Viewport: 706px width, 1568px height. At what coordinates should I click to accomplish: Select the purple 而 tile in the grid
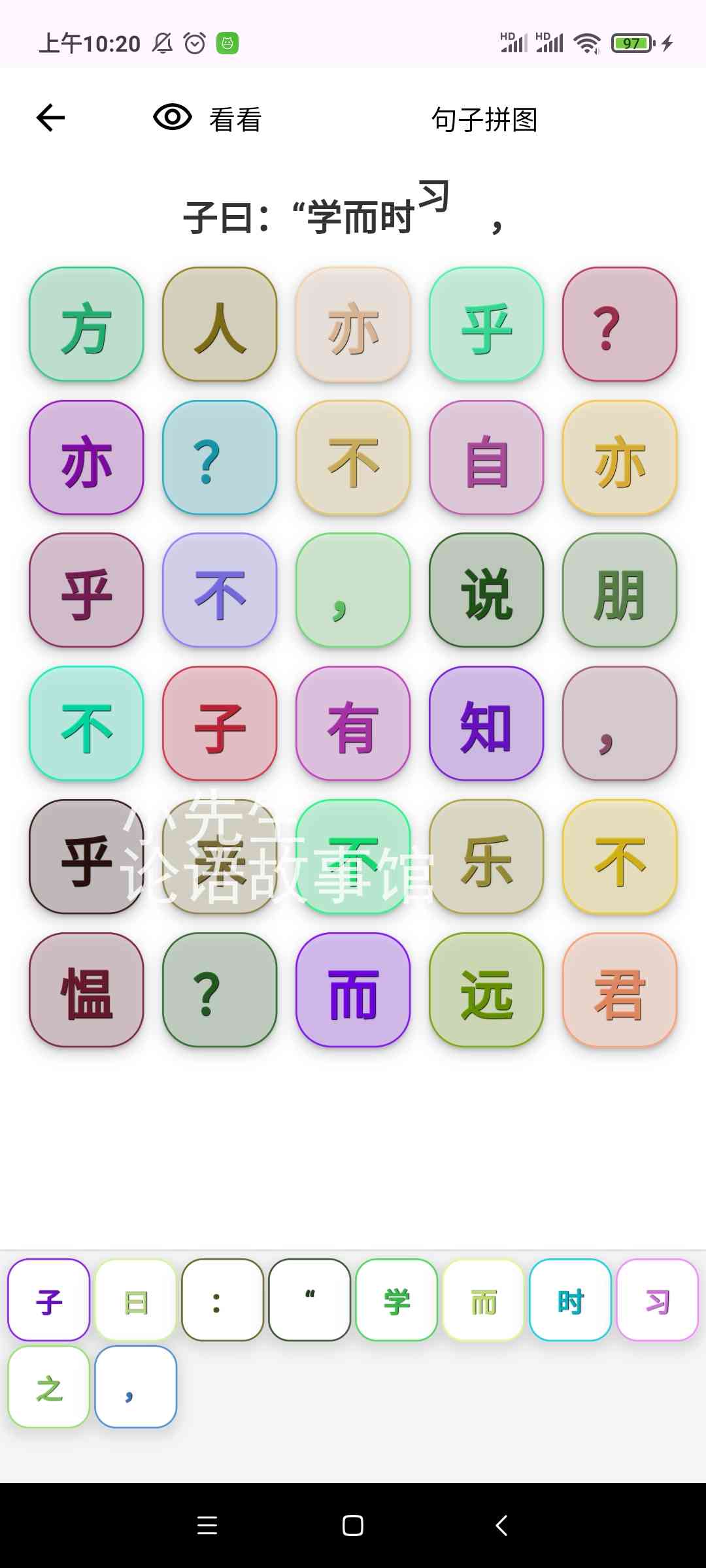(x=353, y=990)
